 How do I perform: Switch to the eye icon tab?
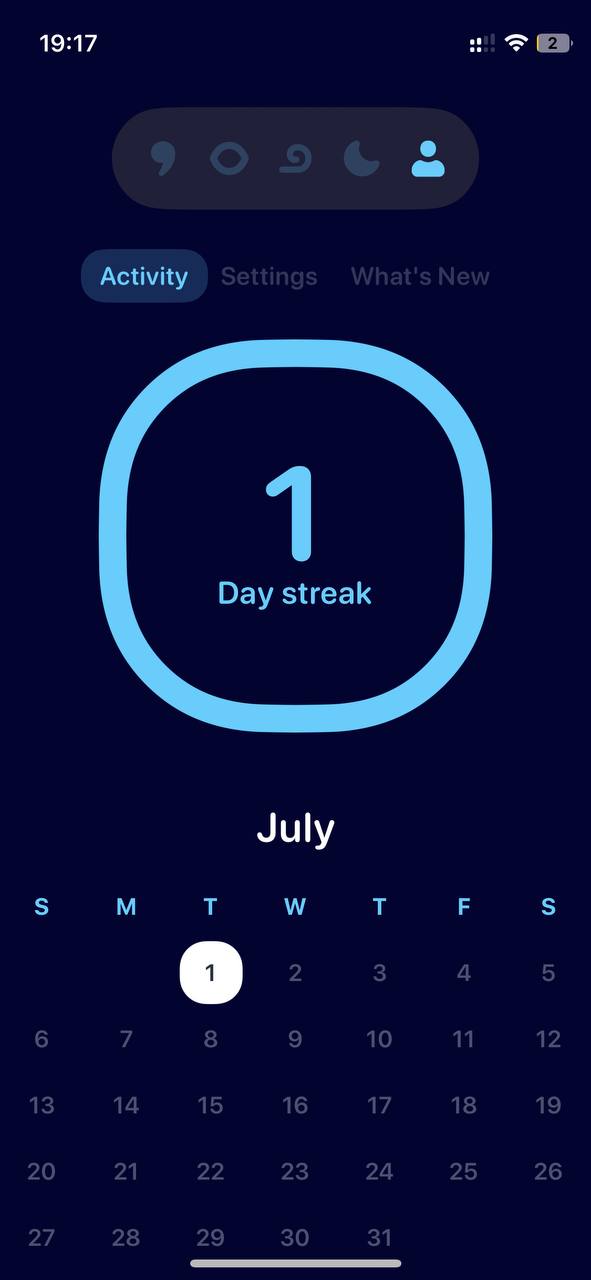tap(228, 159)
